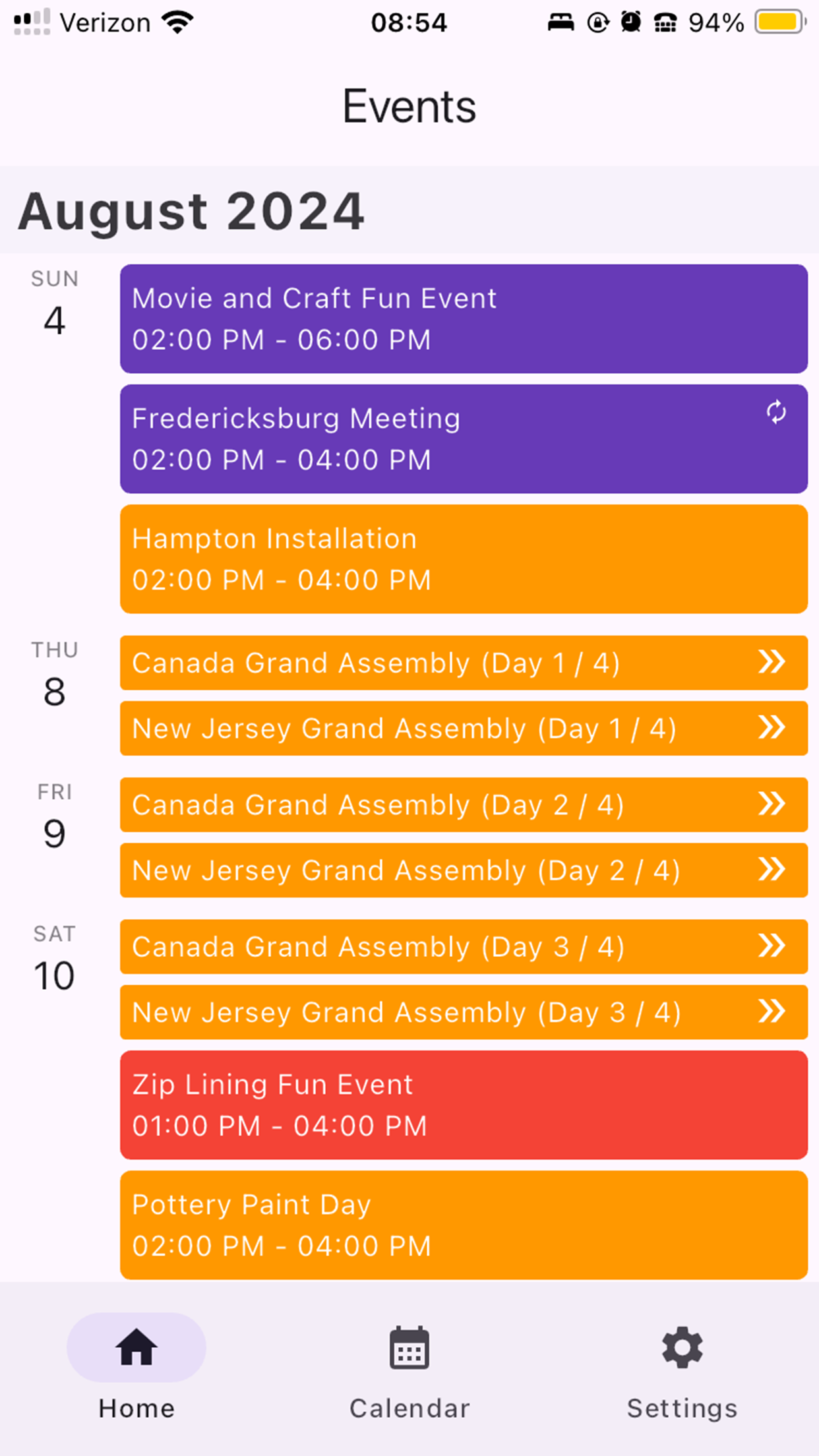Open New Jersey Grand Assembly Day 1 / 4
The width and height of the screenshot is (819, 1456).
(x=464, y=729)
